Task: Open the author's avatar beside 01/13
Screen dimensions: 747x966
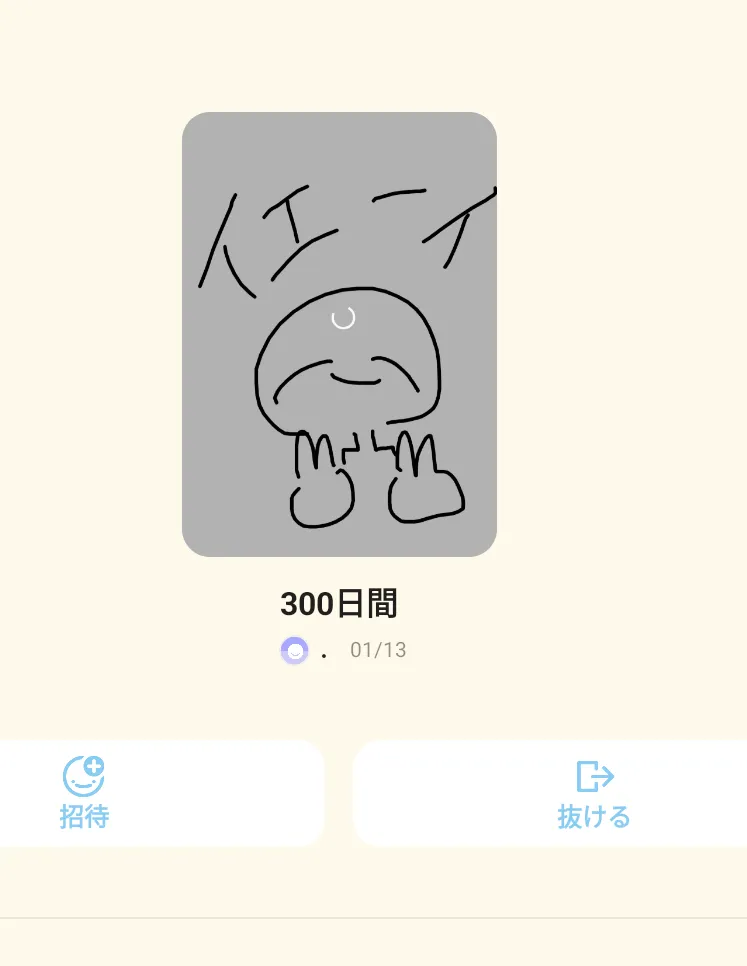Action: click(x=294, y=651)
